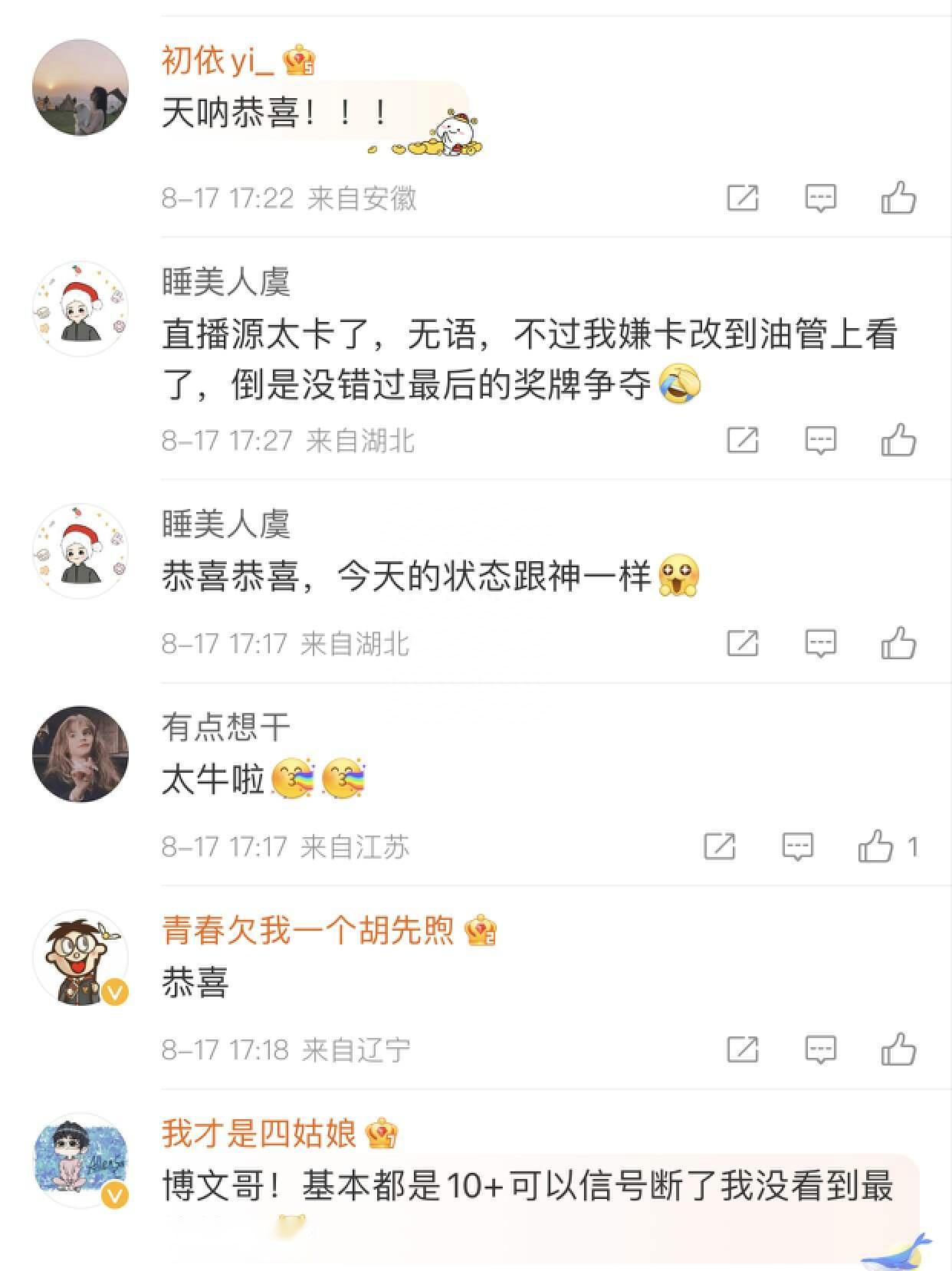
Task: Click the share icon on 初依yi_'s comment
Action: [x=742, y=196]
